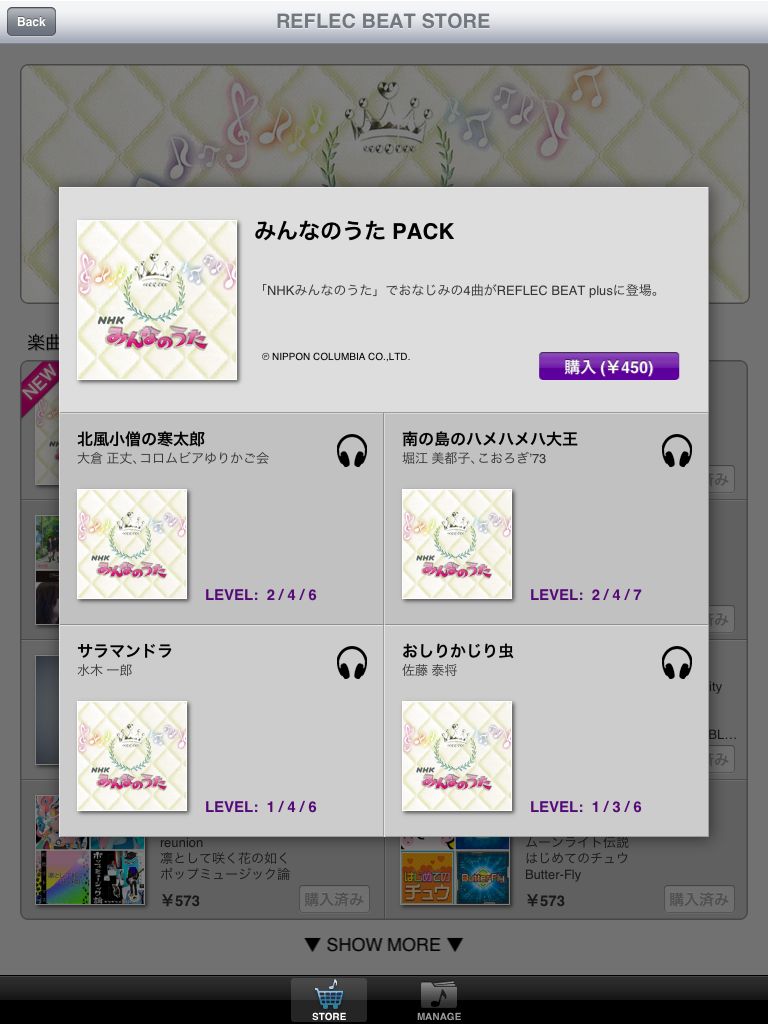Buy みんなのうた PACK for ¥450
The height and width of the screenshot is (1024, 768).
coord(608,366)
